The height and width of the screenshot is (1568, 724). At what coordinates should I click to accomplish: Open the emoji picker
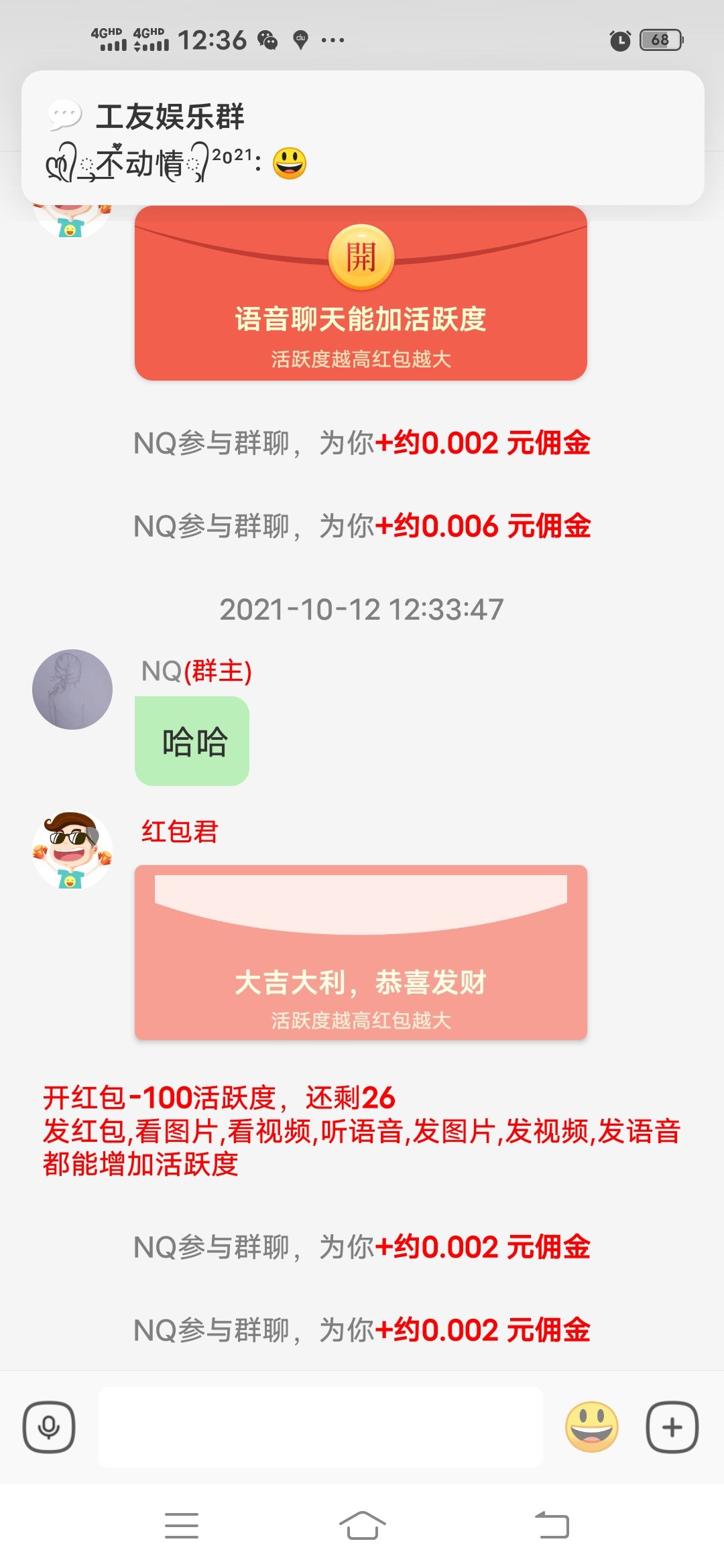pos(591,1427)
